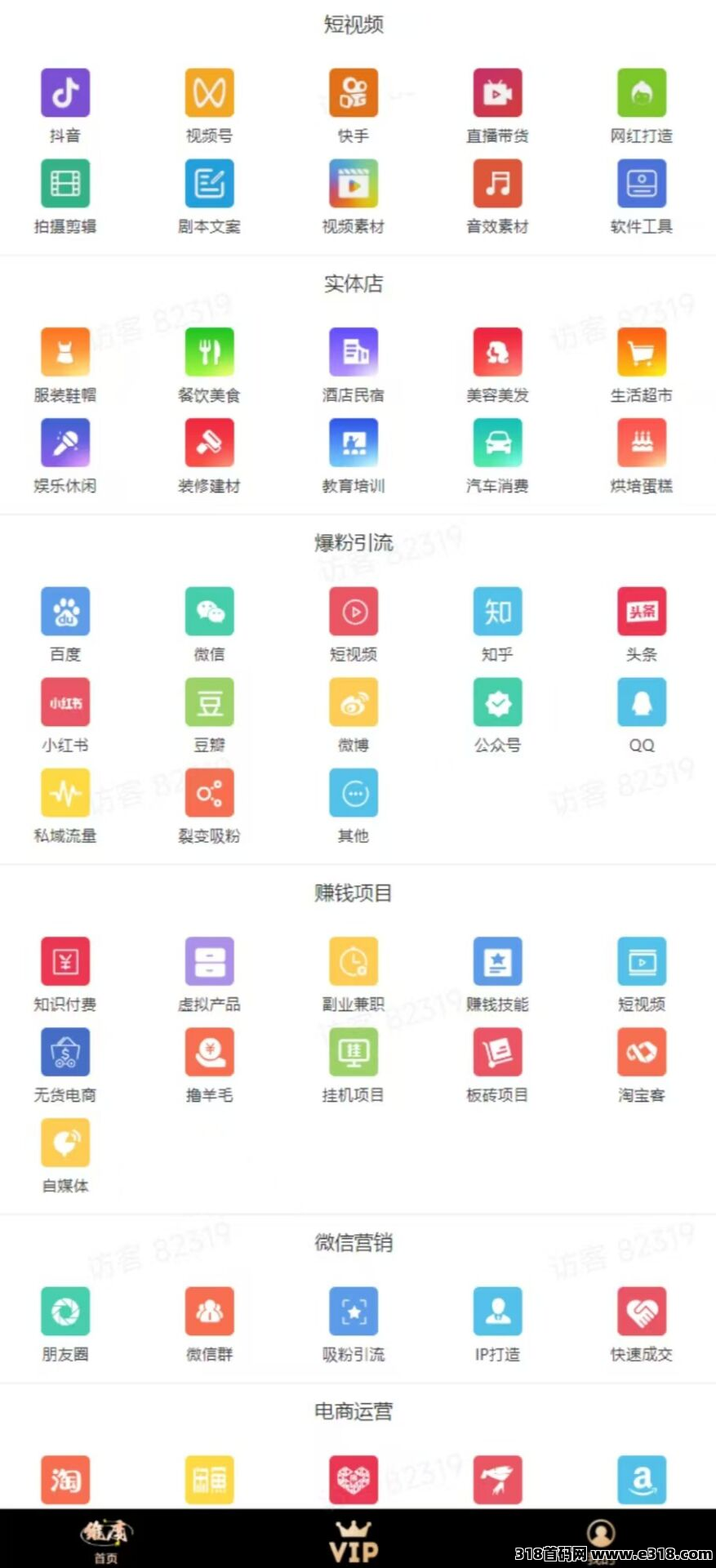Open 教育培训 category
The width and height of the screenshot is (716, 1568).
click(354, 443)
